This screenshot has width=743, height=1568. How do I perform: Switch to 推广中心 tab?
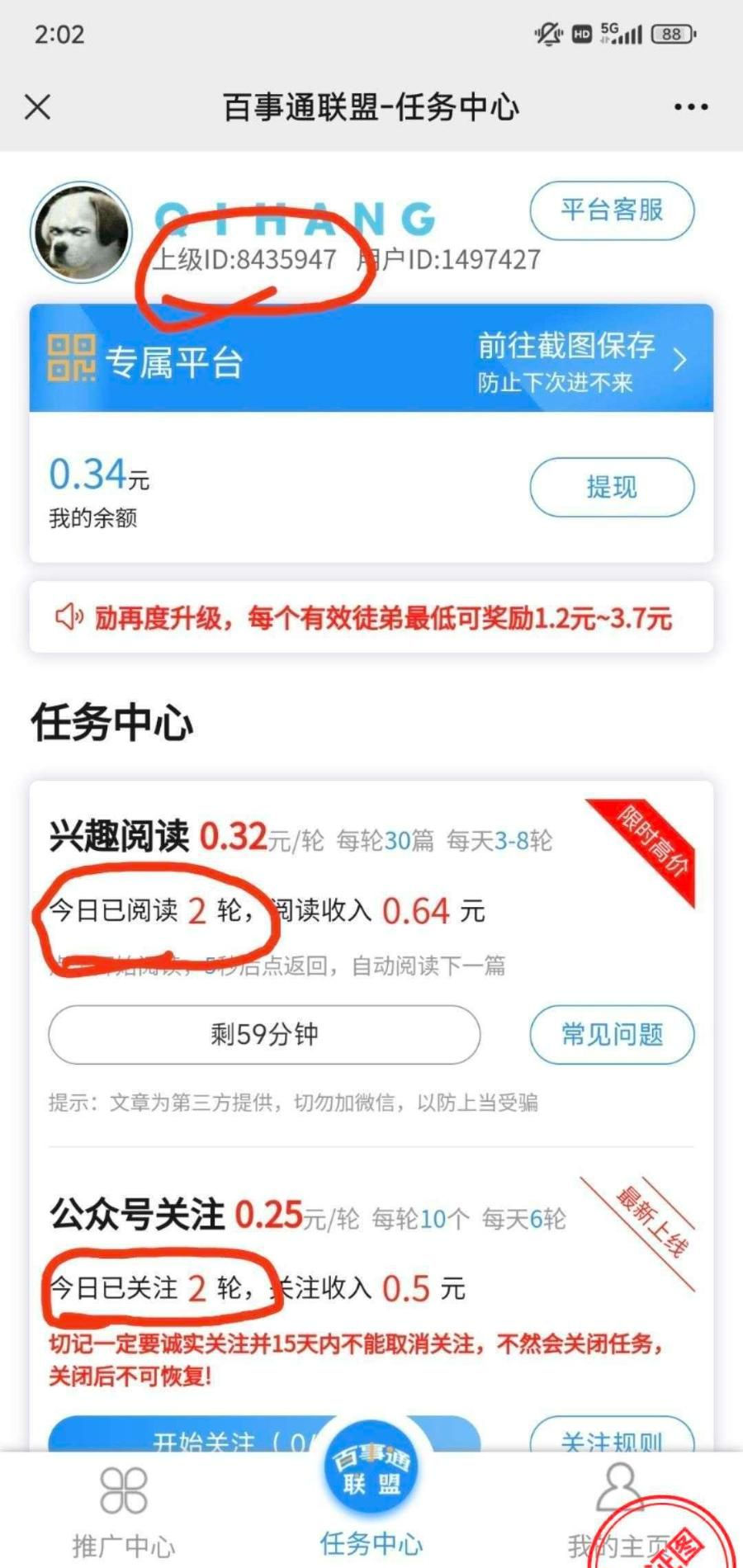click(124, 1510)
